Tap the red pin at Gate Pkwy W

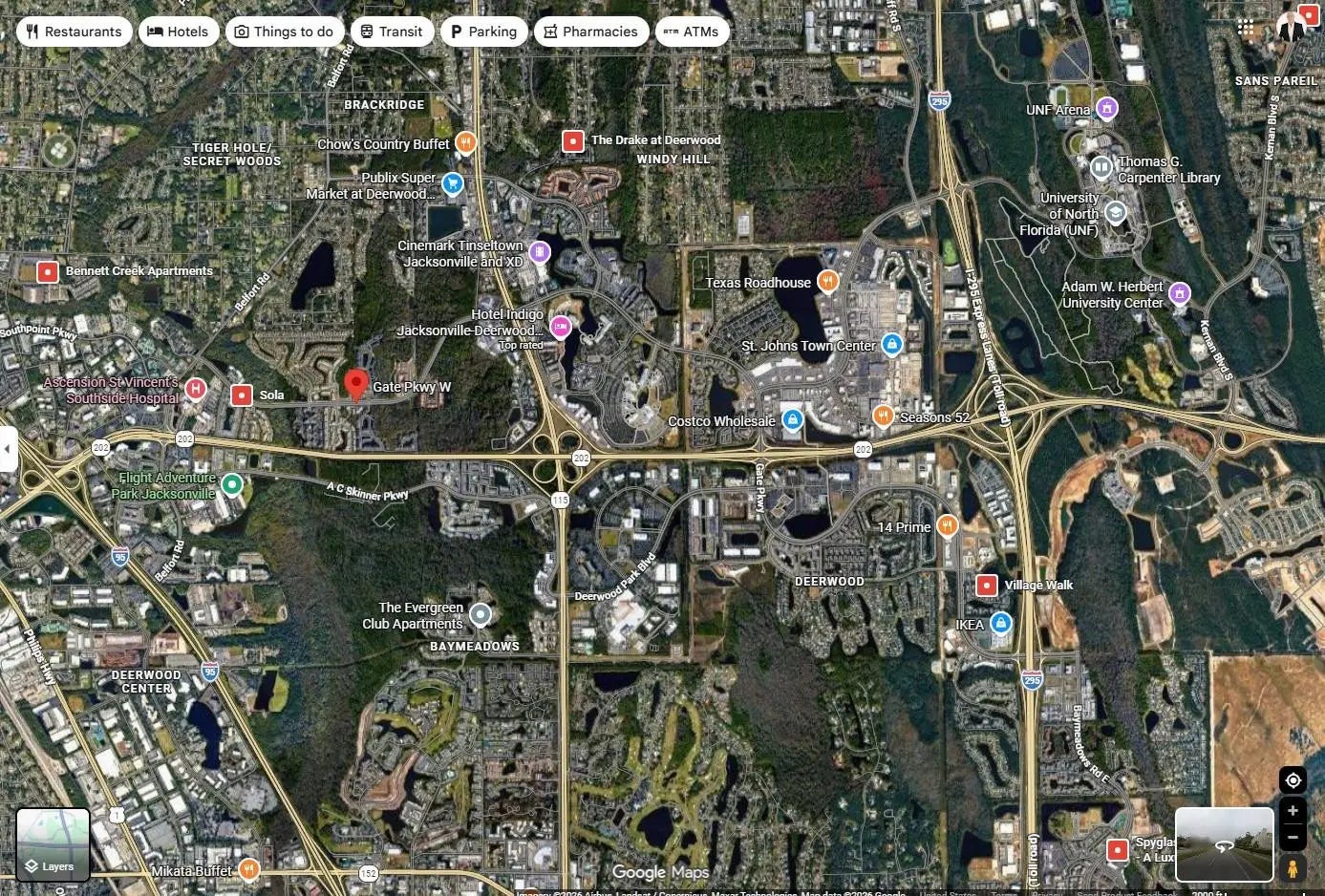pyautogui.click(x=355, y=384)
